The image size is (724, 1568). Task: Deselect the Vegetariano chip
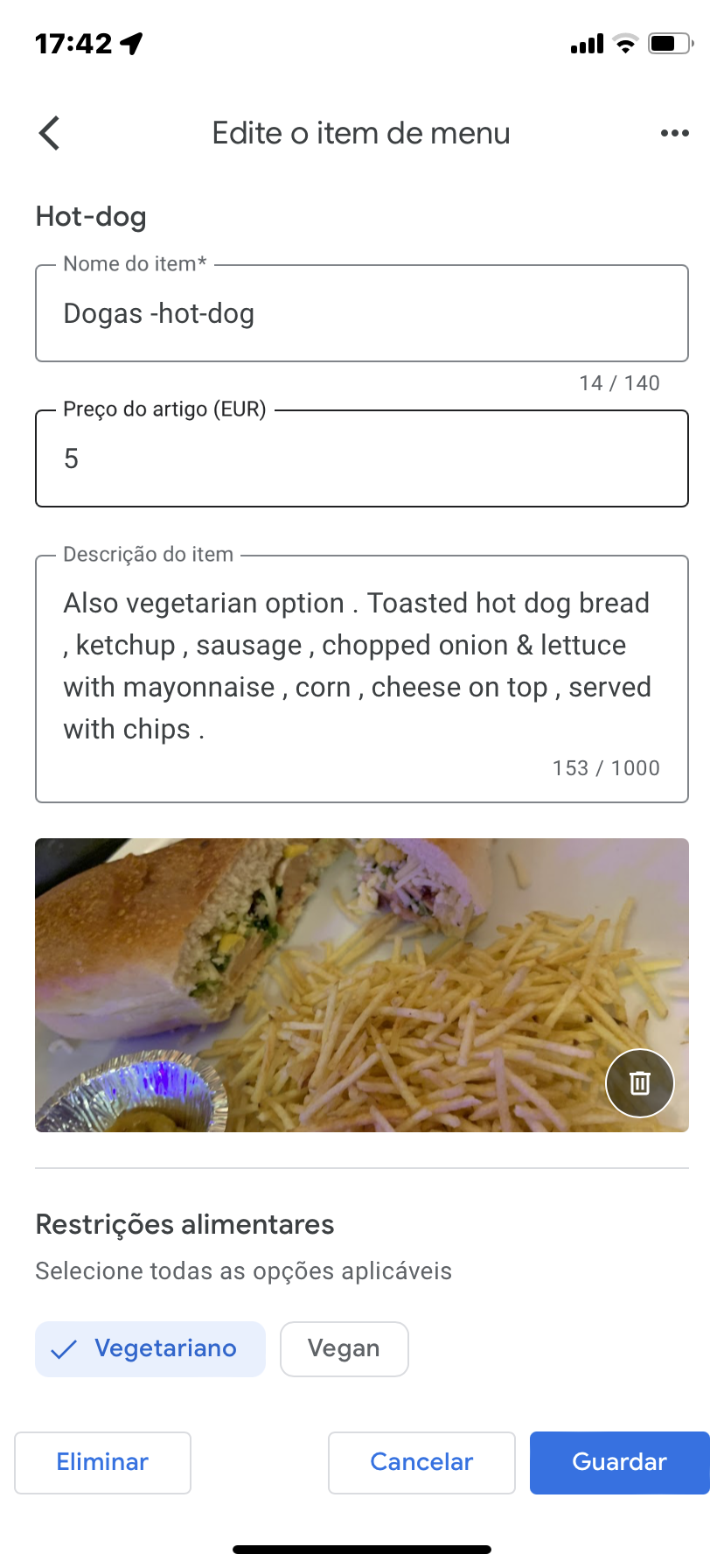click(x=150, y=1348)
